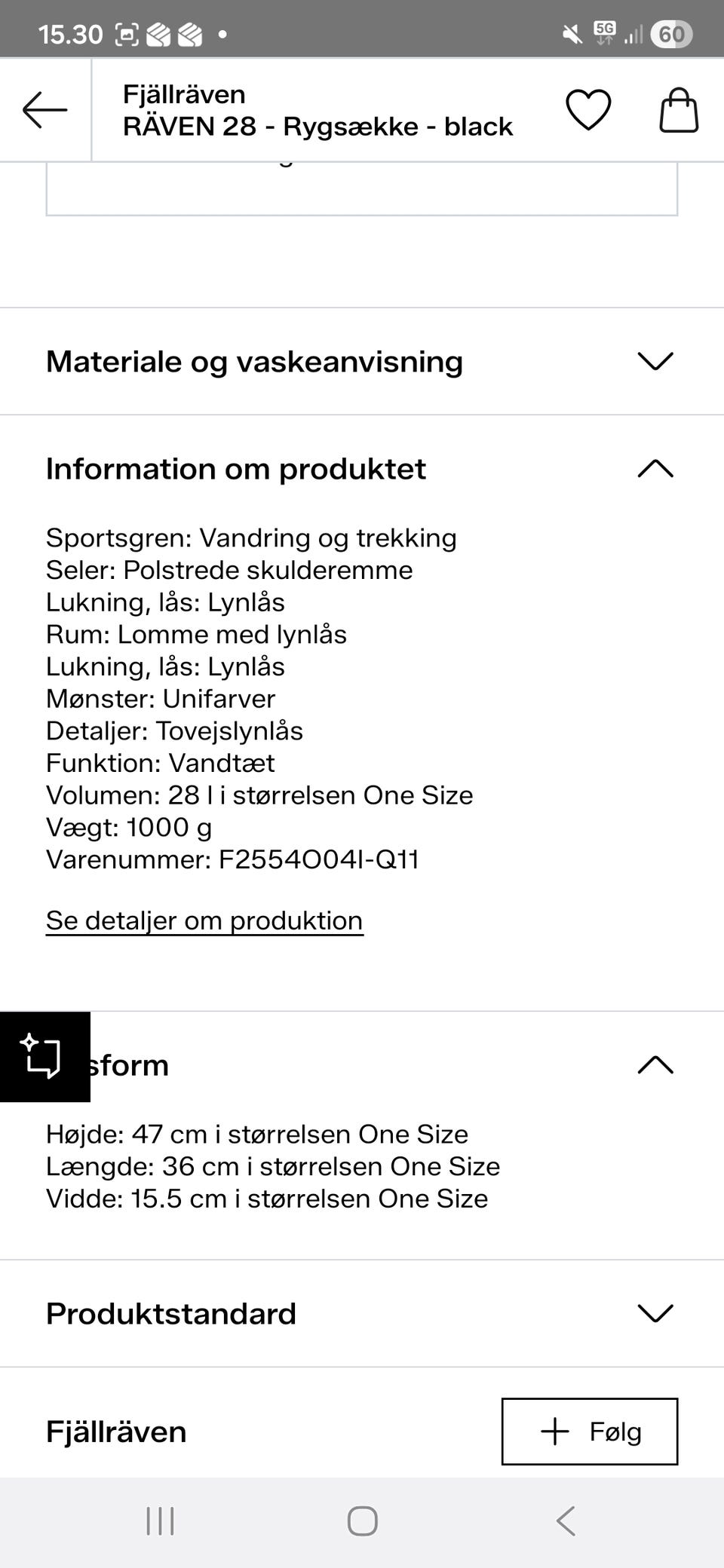Go back using the top-left arrow
Image resolution: width=724 pixels, height=1568 pixels.
(44, 110)
